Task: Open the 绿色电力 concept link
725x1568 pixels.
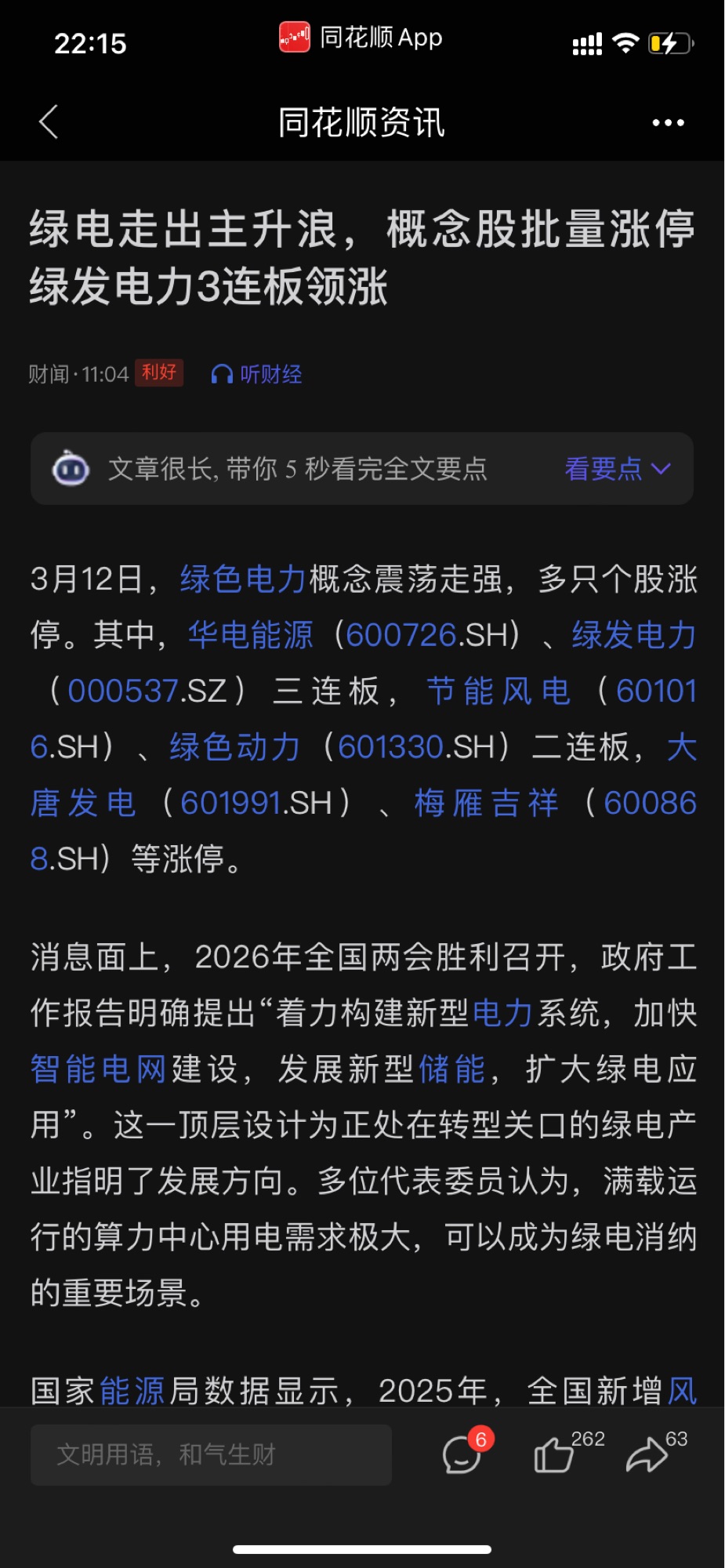Action: [x=243, y=579]
